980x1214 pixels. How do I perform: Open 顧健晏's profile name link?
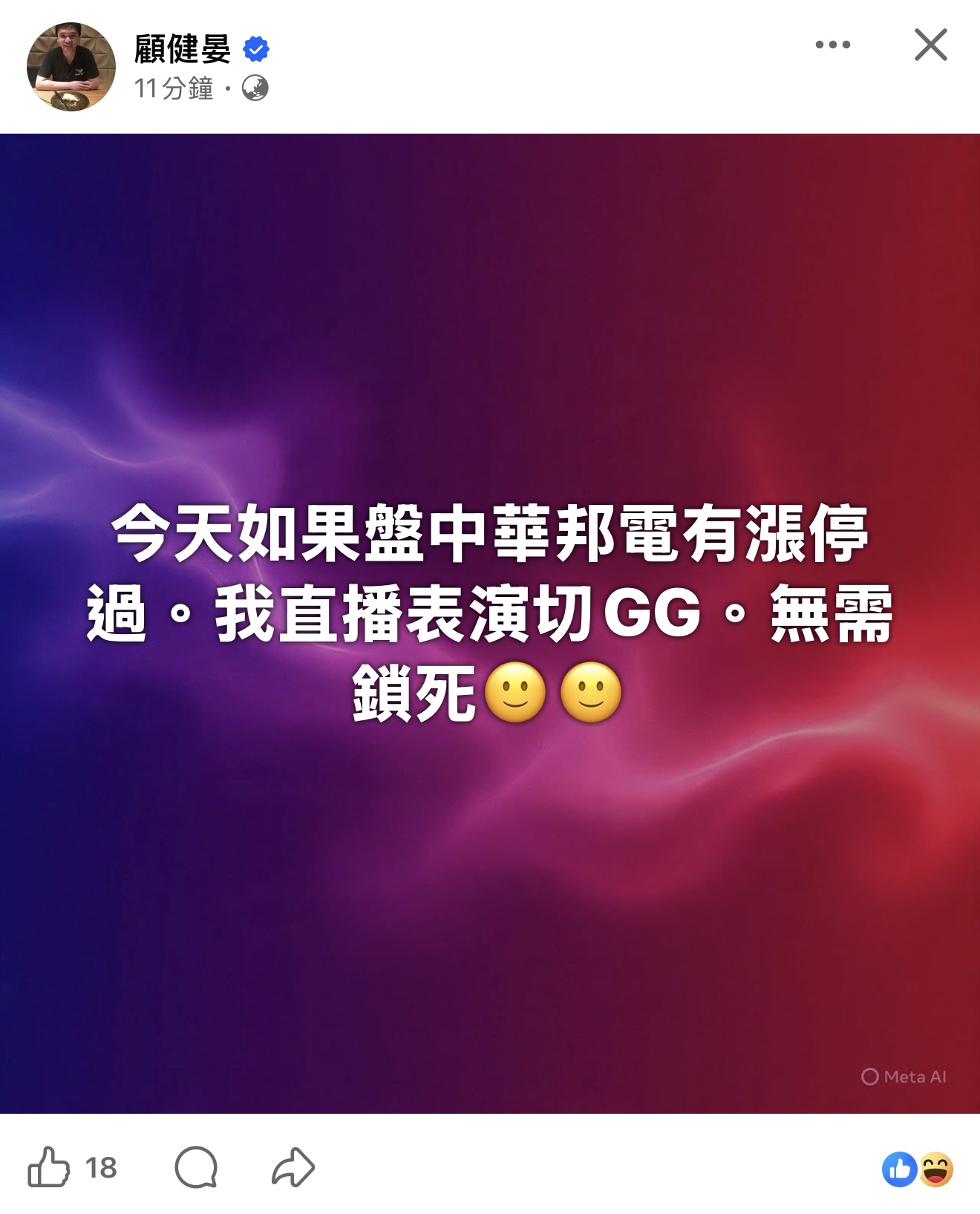(183, 50)
